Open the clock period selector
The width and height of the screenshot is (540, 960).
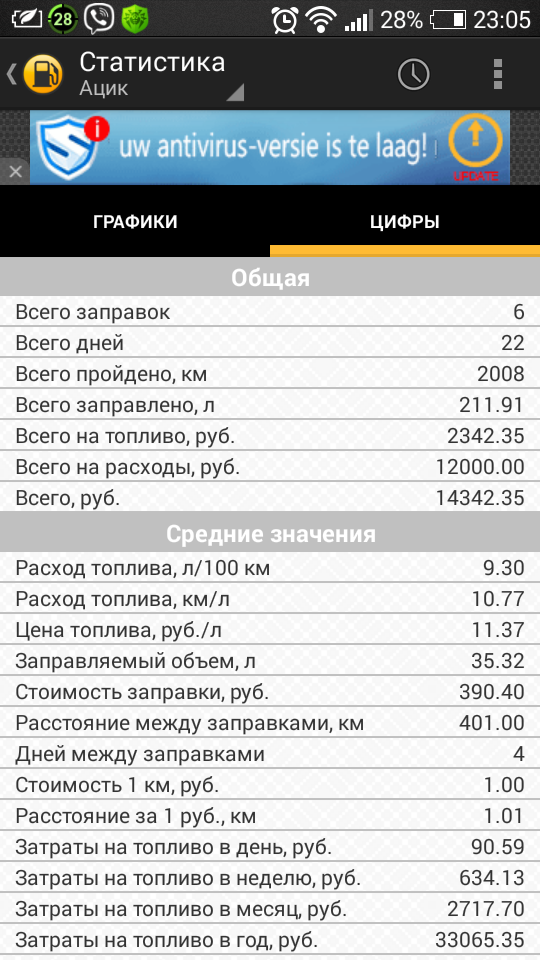tap(414, 75)
